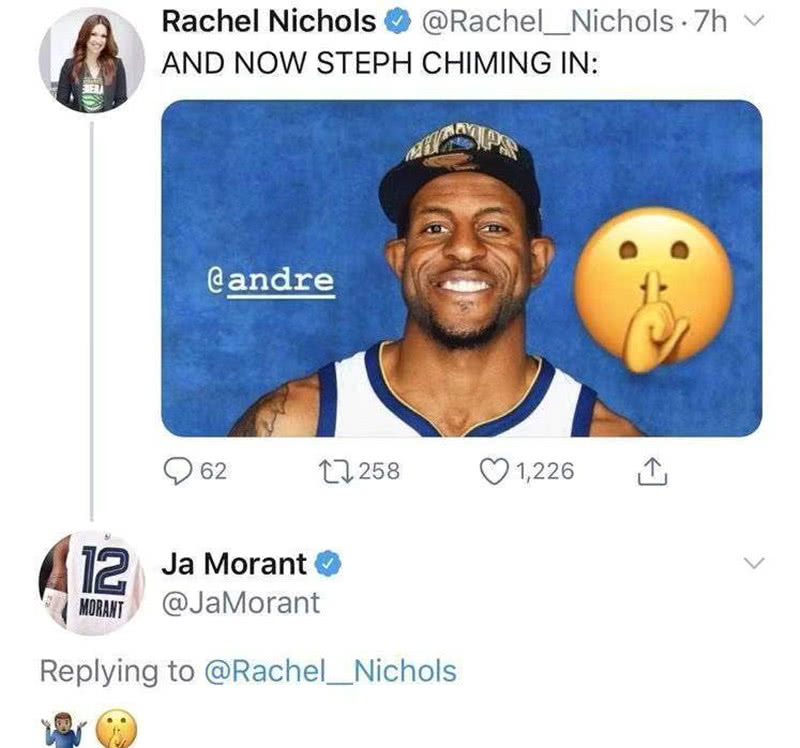Viewport: 800px width, 748px height.
Task: View Rachel Nichols' profile via name
Action: tap(269, 21)
